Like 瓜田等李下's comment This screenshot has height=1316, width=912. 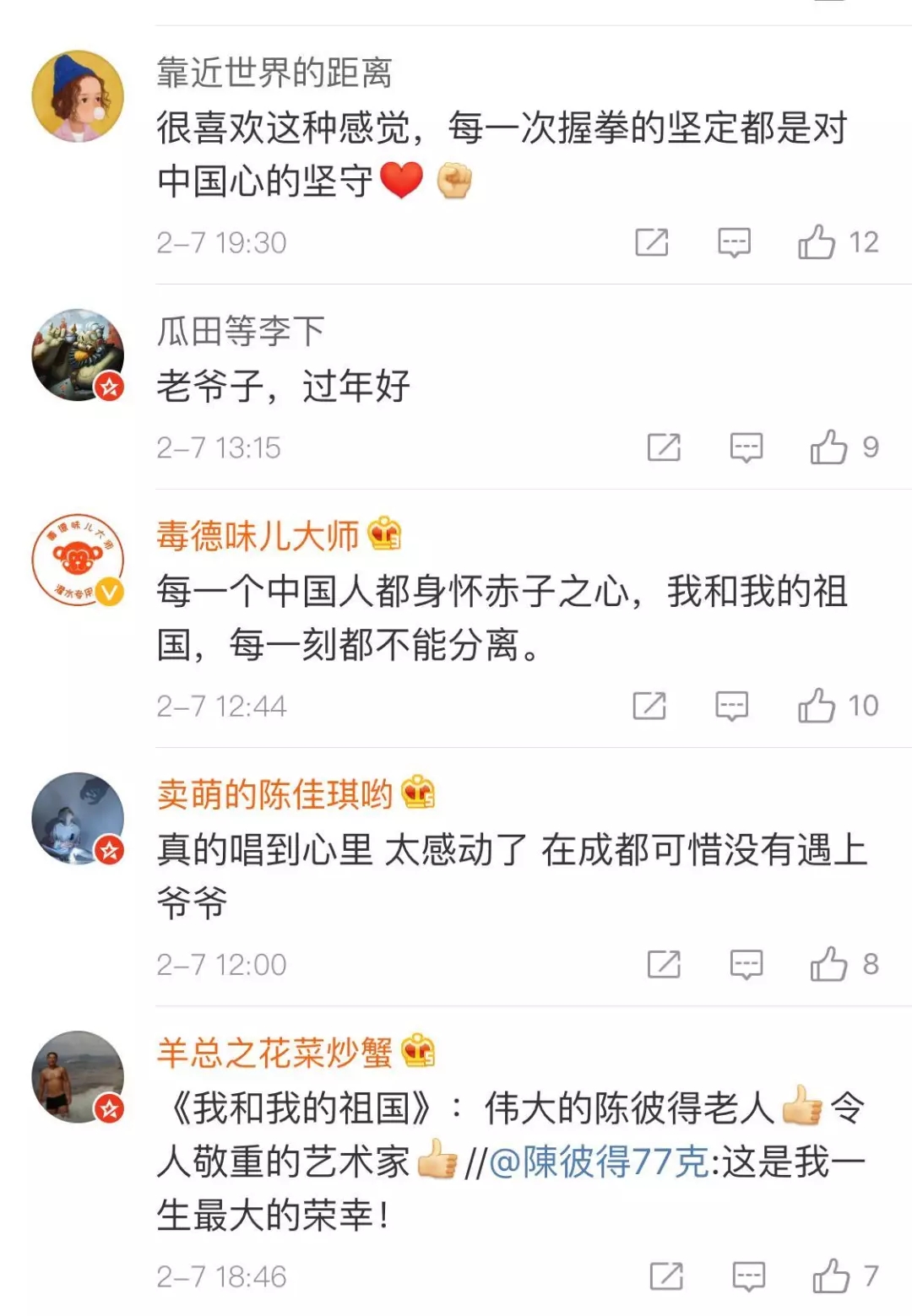(828, 447)
